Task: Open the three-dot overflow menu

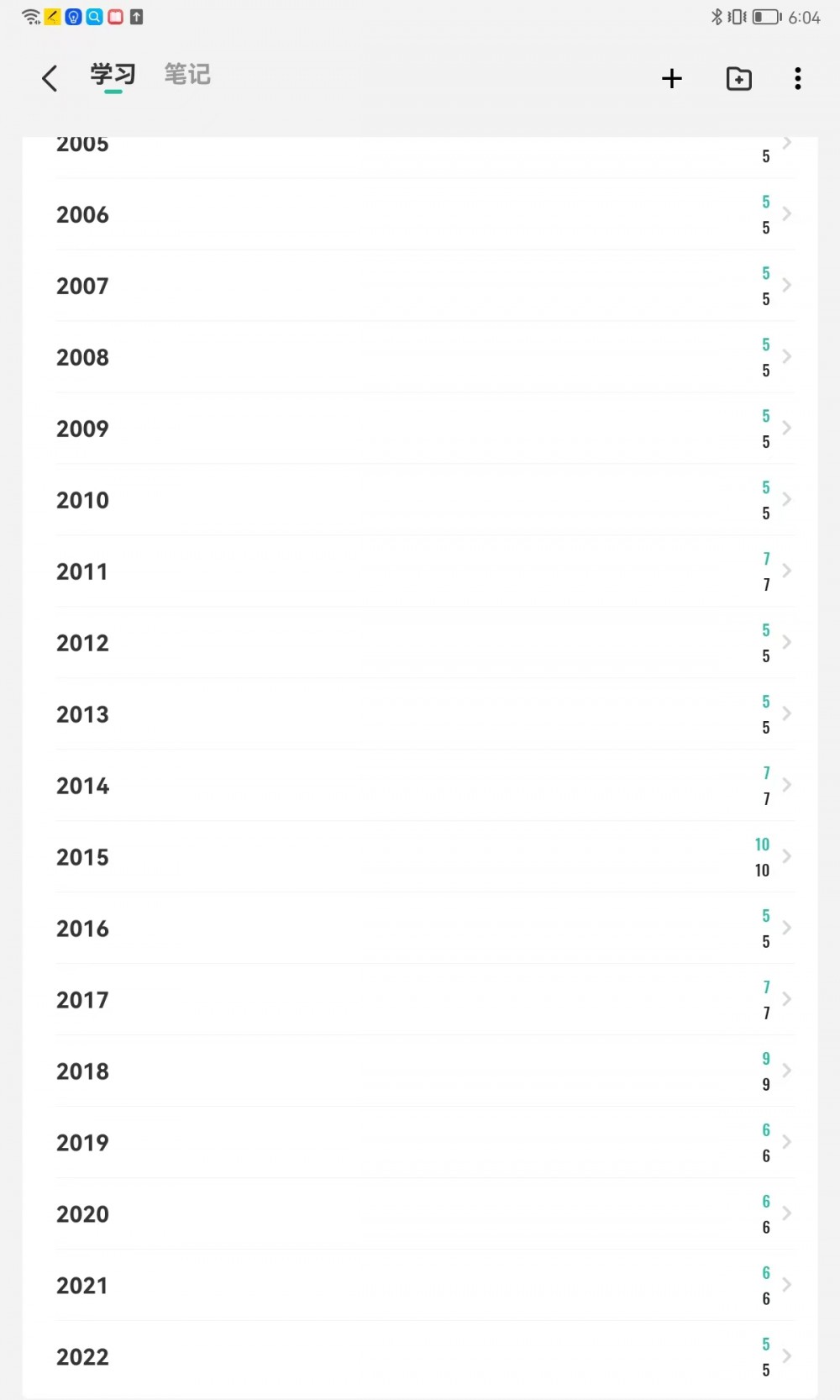Action: tap(798, 79)
